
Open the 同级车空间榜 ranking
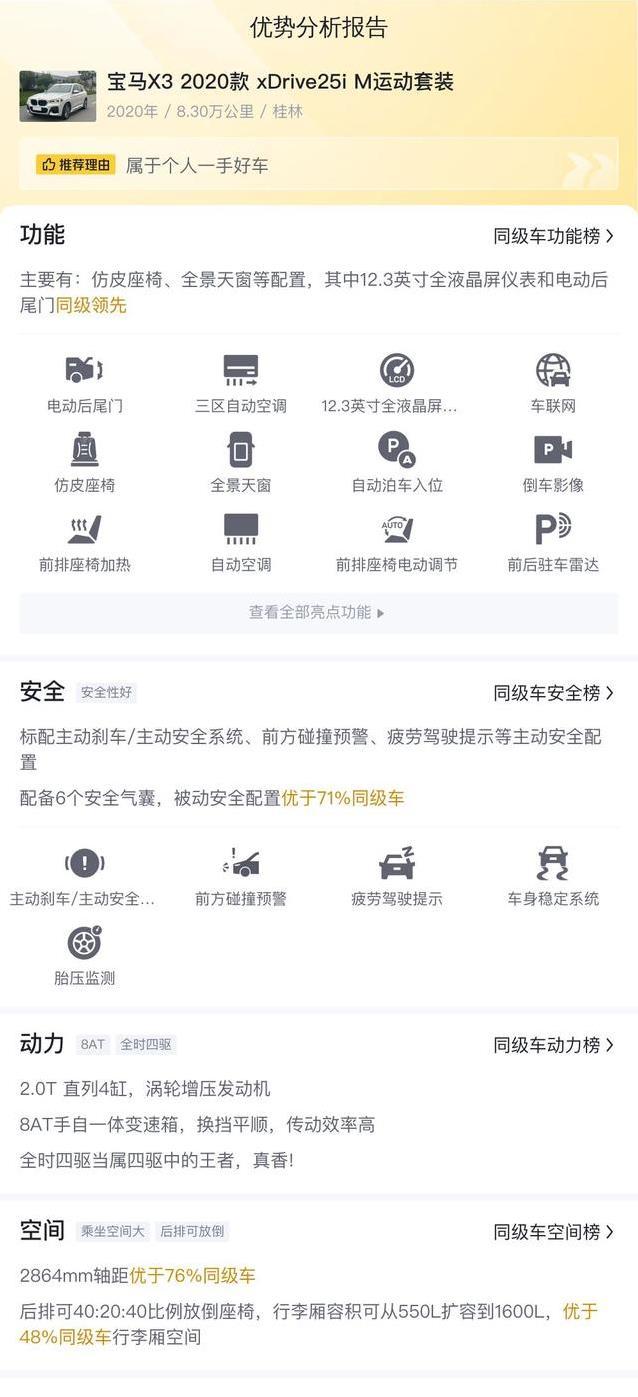point(553,1231)
